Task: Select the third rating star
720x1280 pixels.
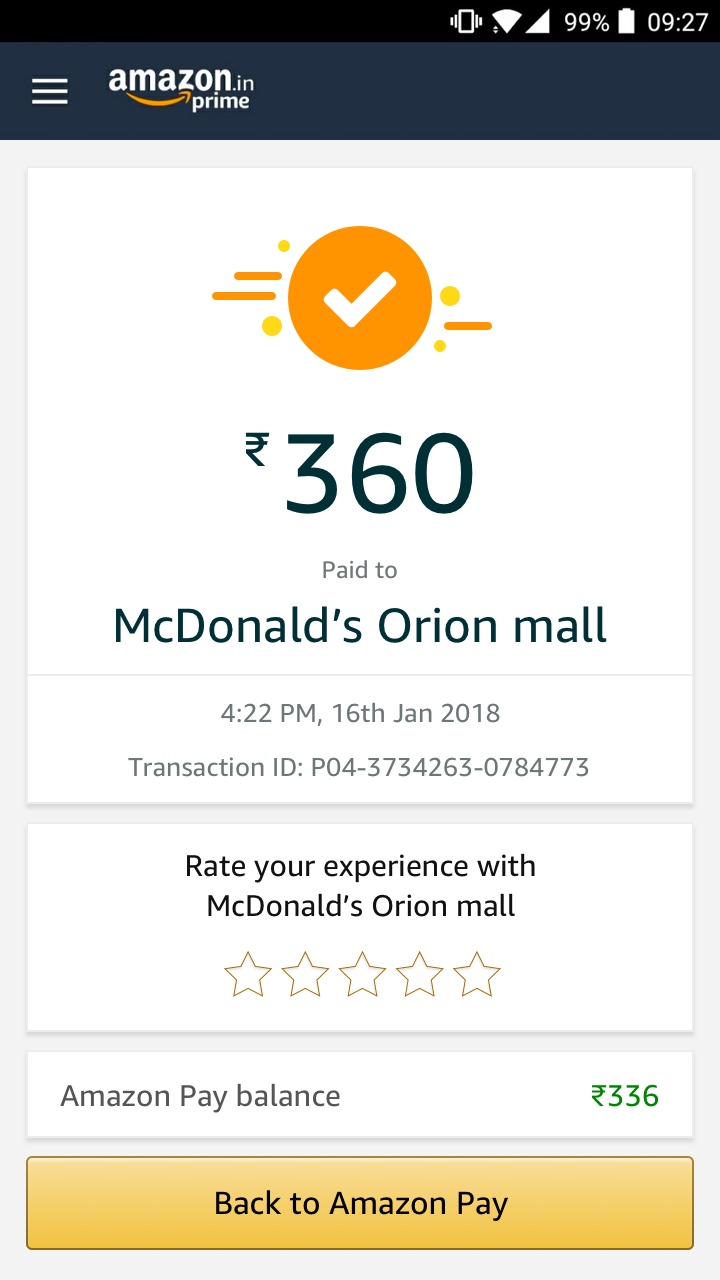Action: click(x=361, y=975)
